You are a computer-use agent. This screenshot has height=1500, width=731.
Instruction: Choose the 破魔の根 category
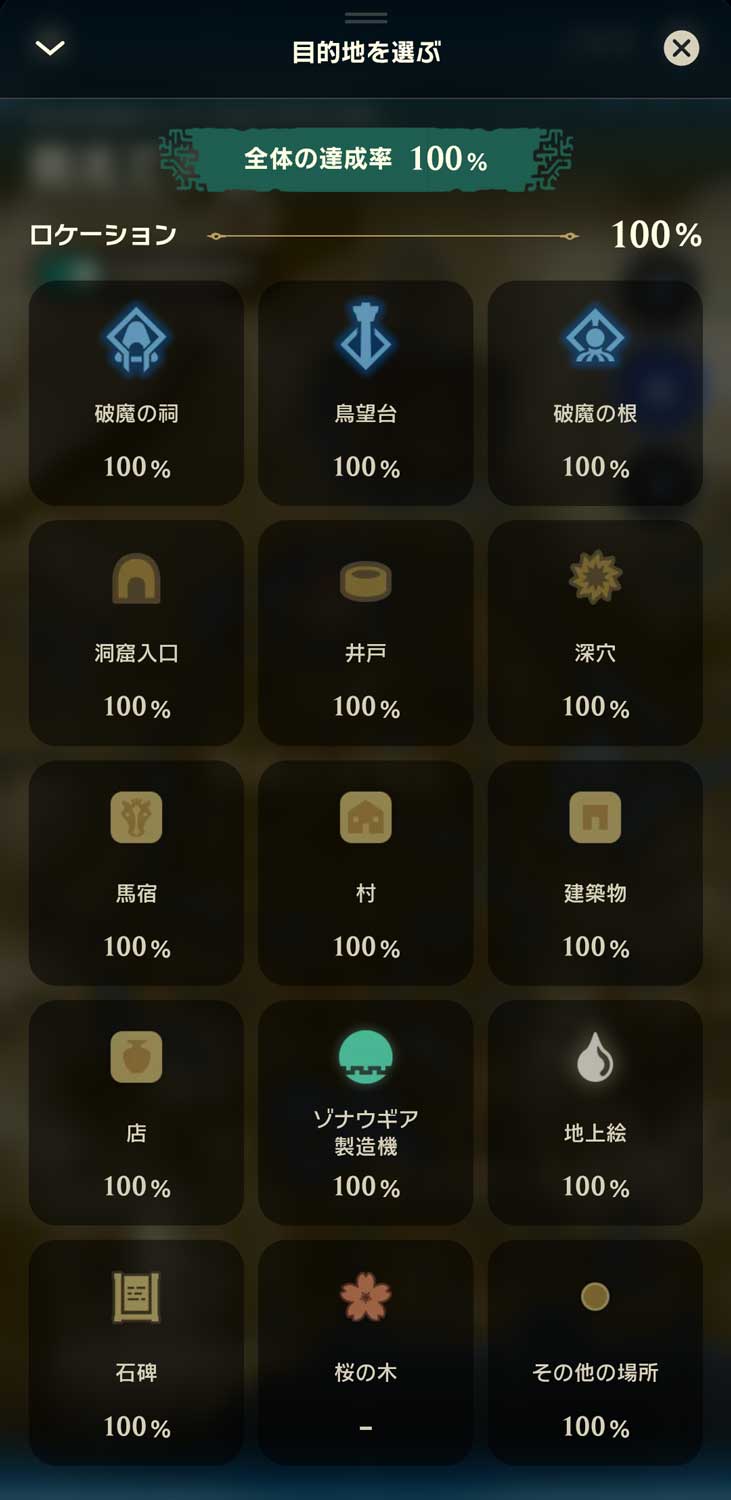[x=595, y=392]
